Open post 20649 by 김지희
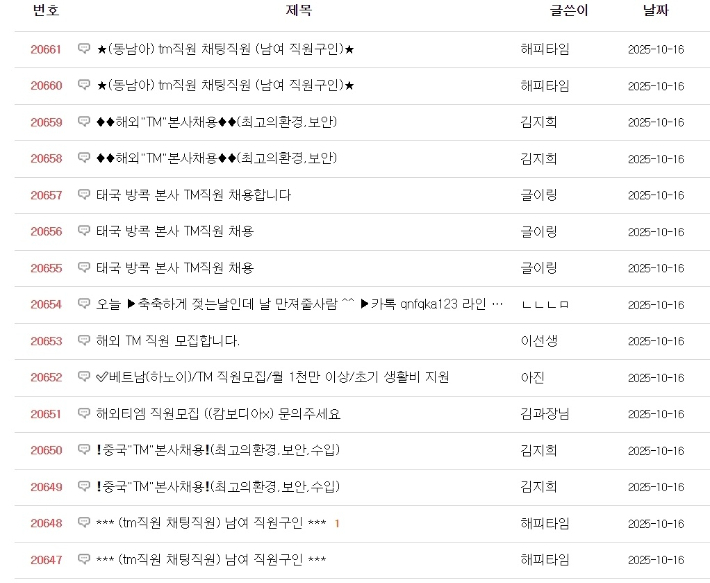 (218, 487)
